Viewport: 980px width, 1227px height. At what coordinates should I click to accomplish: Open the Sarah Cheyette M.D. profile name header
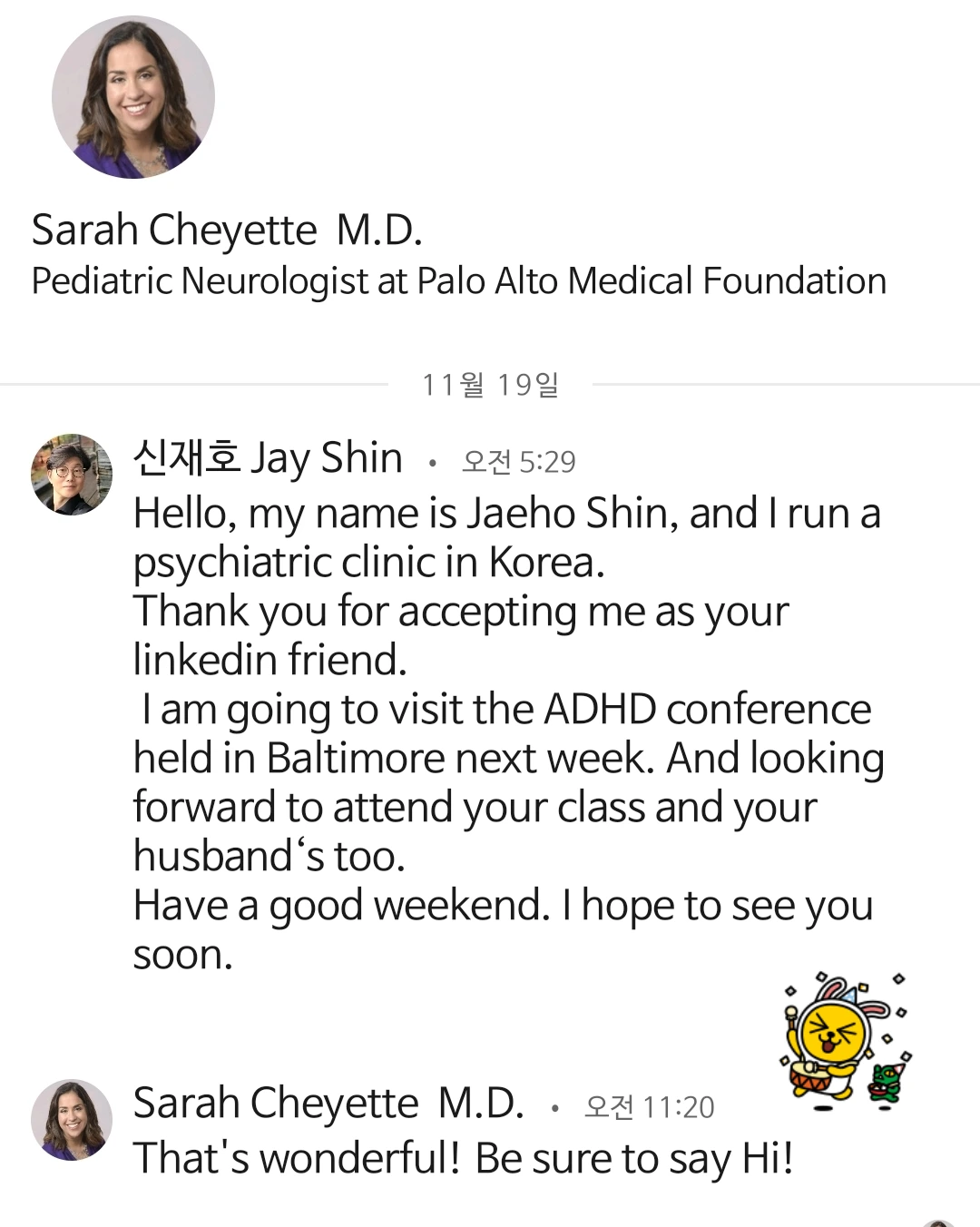coord(227,231)
